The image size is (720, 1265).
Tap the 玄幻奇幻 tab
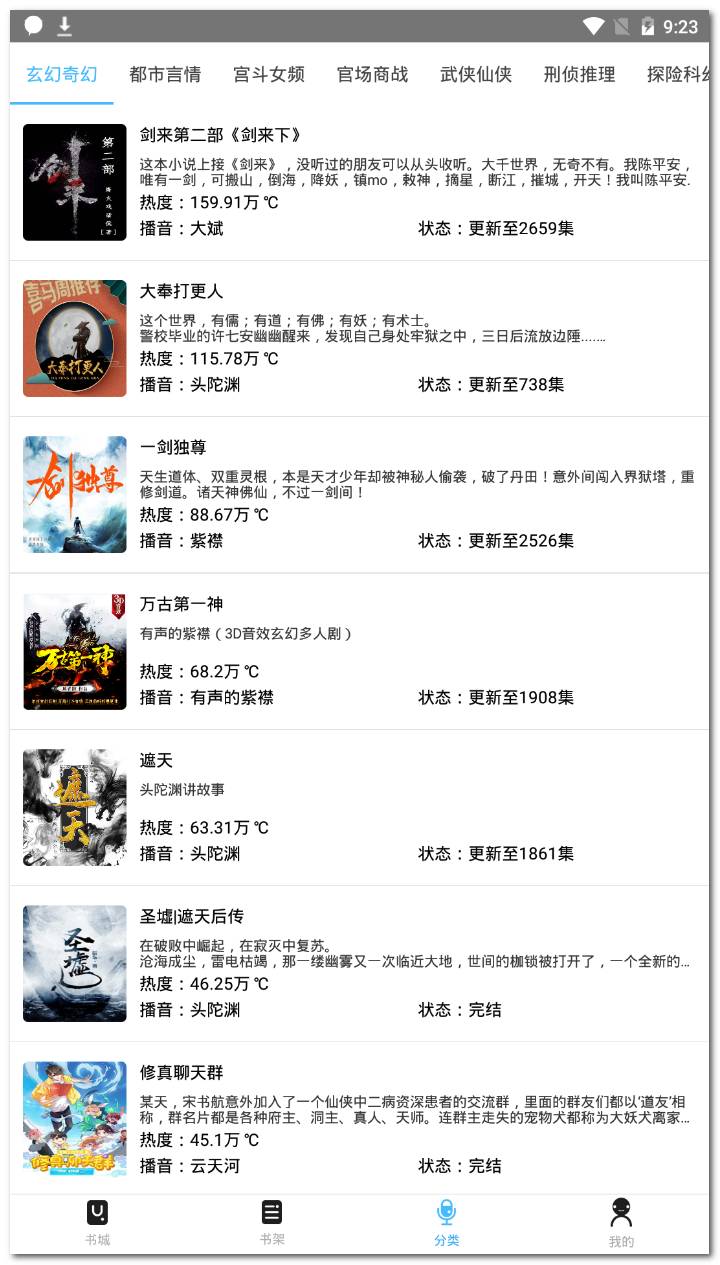click(62, 74)
